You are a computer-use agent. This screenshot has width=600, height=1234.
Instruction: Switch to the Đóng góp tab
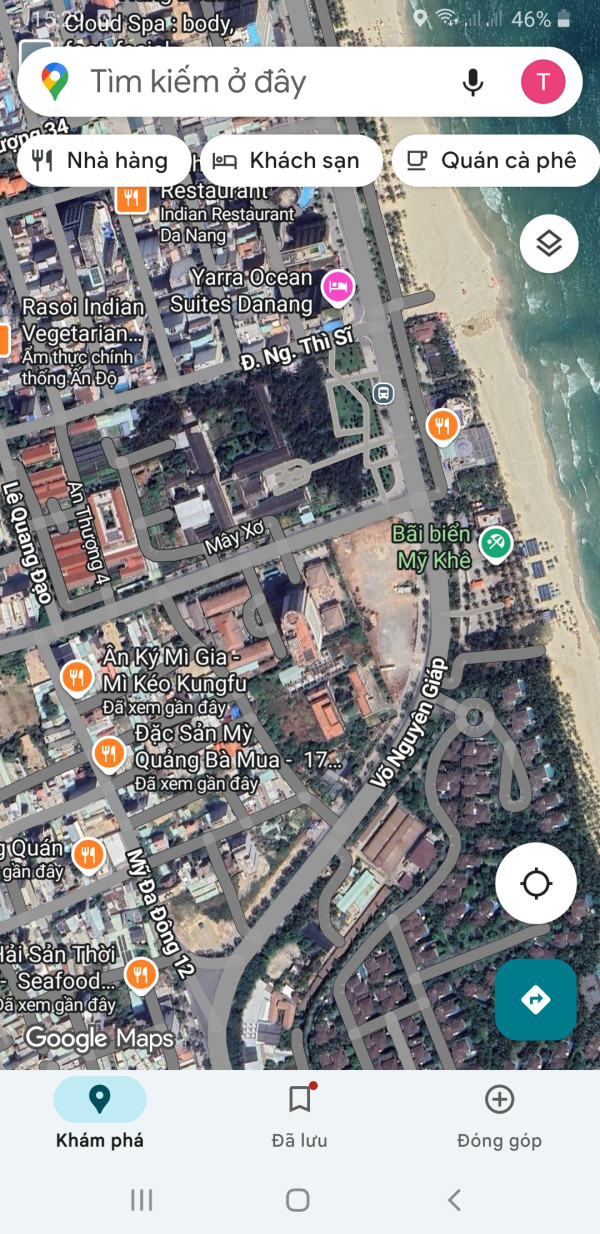[499, 1115]
